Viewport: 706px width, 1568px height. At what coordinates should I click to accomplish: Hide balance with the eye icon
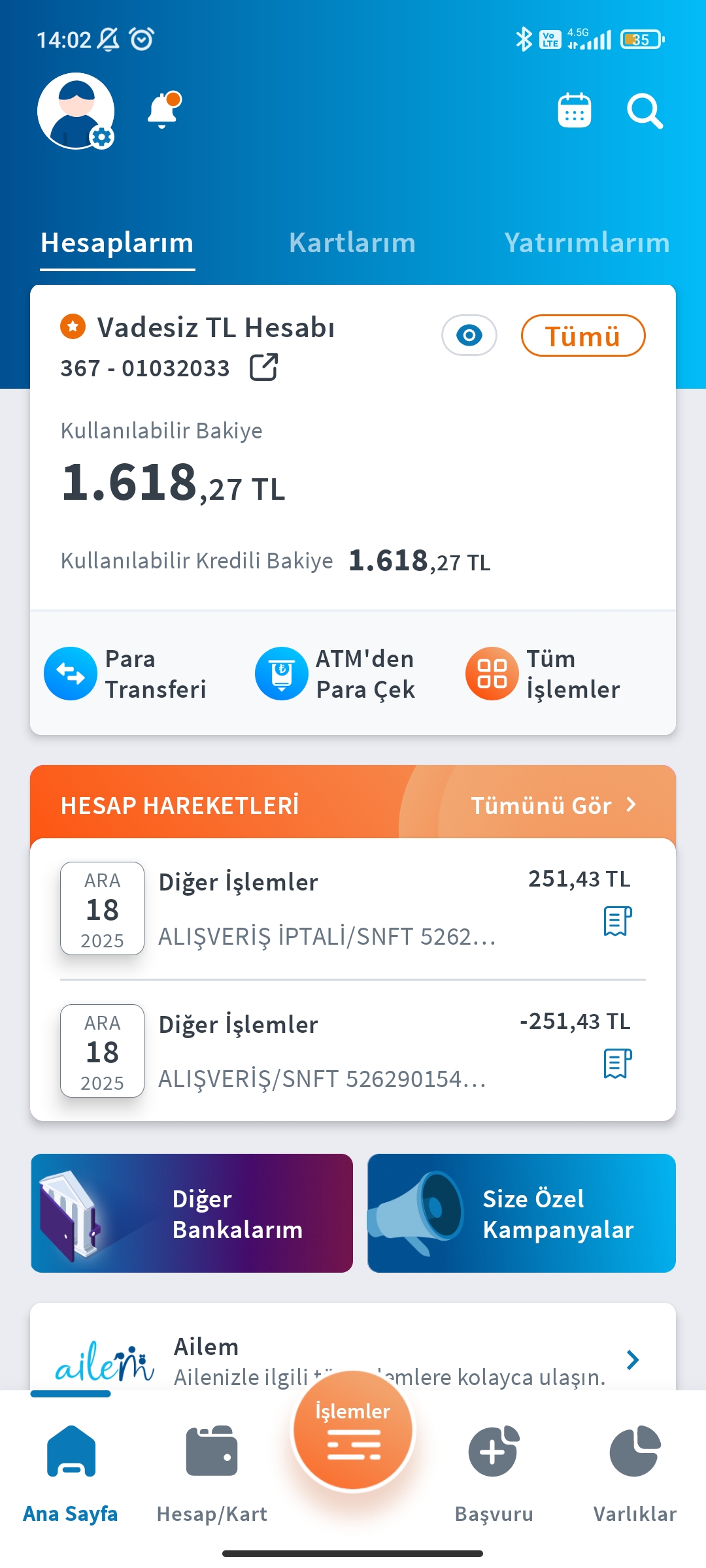(x=469, y=336)
